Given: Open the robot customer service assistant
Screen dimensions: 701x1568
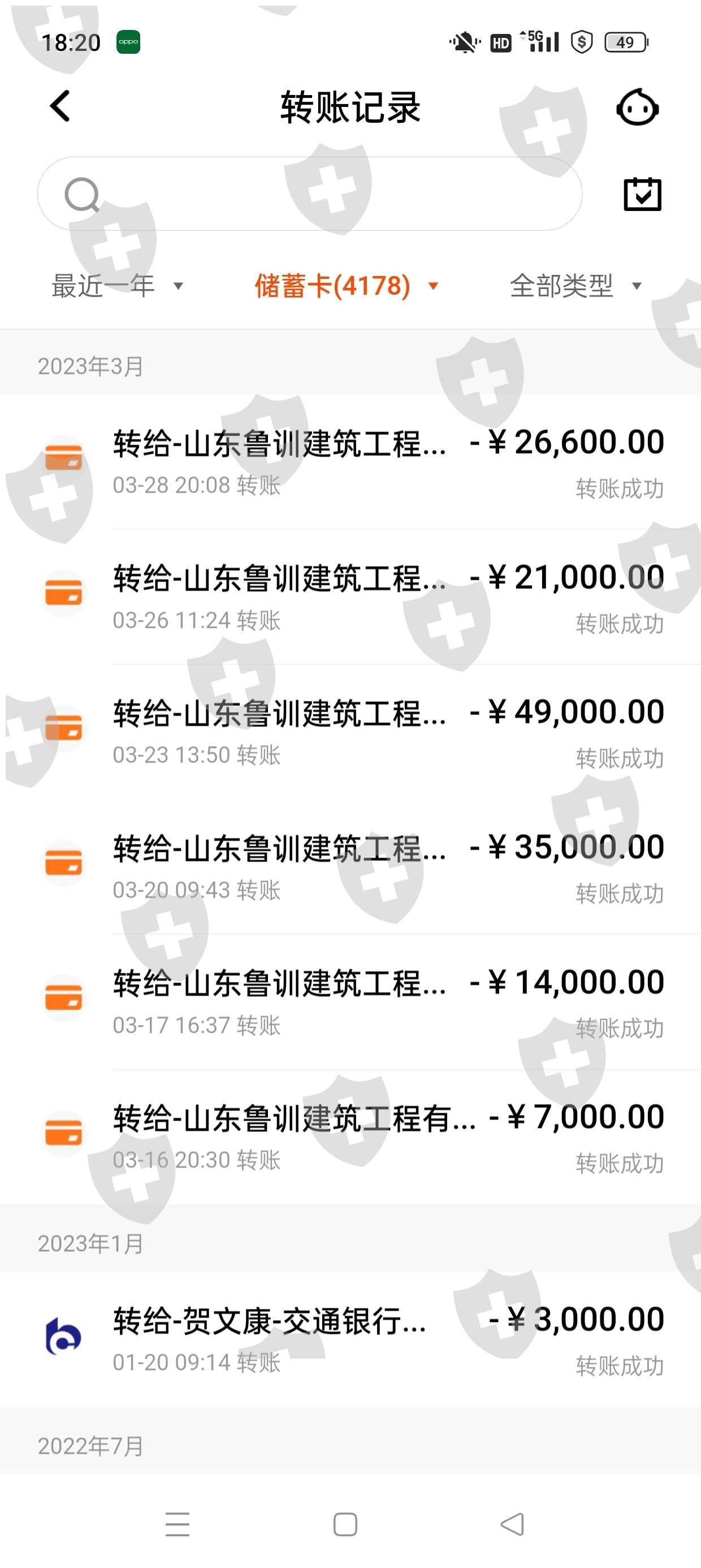Looking at the screenshot, I should 637,109.
